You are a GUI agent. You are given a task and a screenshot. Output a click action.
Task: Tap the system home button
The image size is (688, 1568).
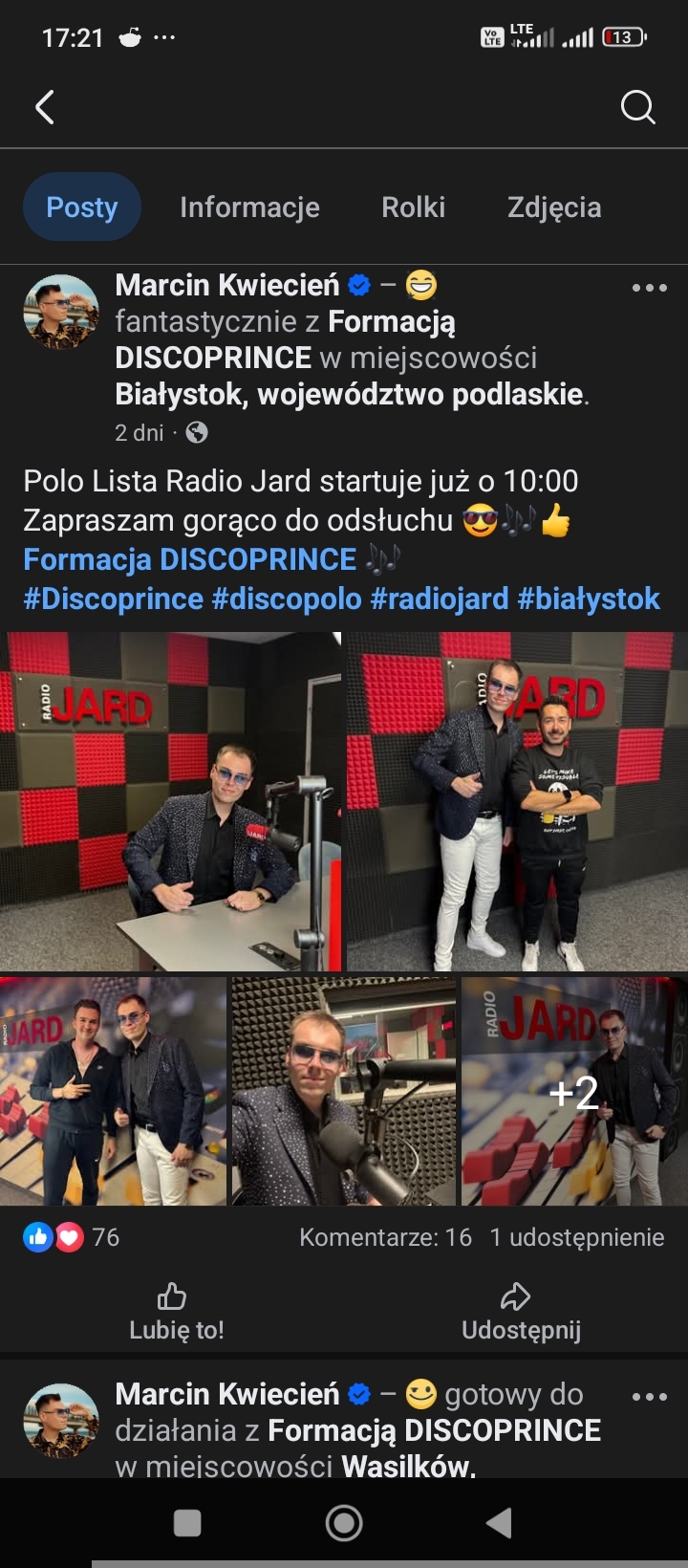tap(344, 1523)
